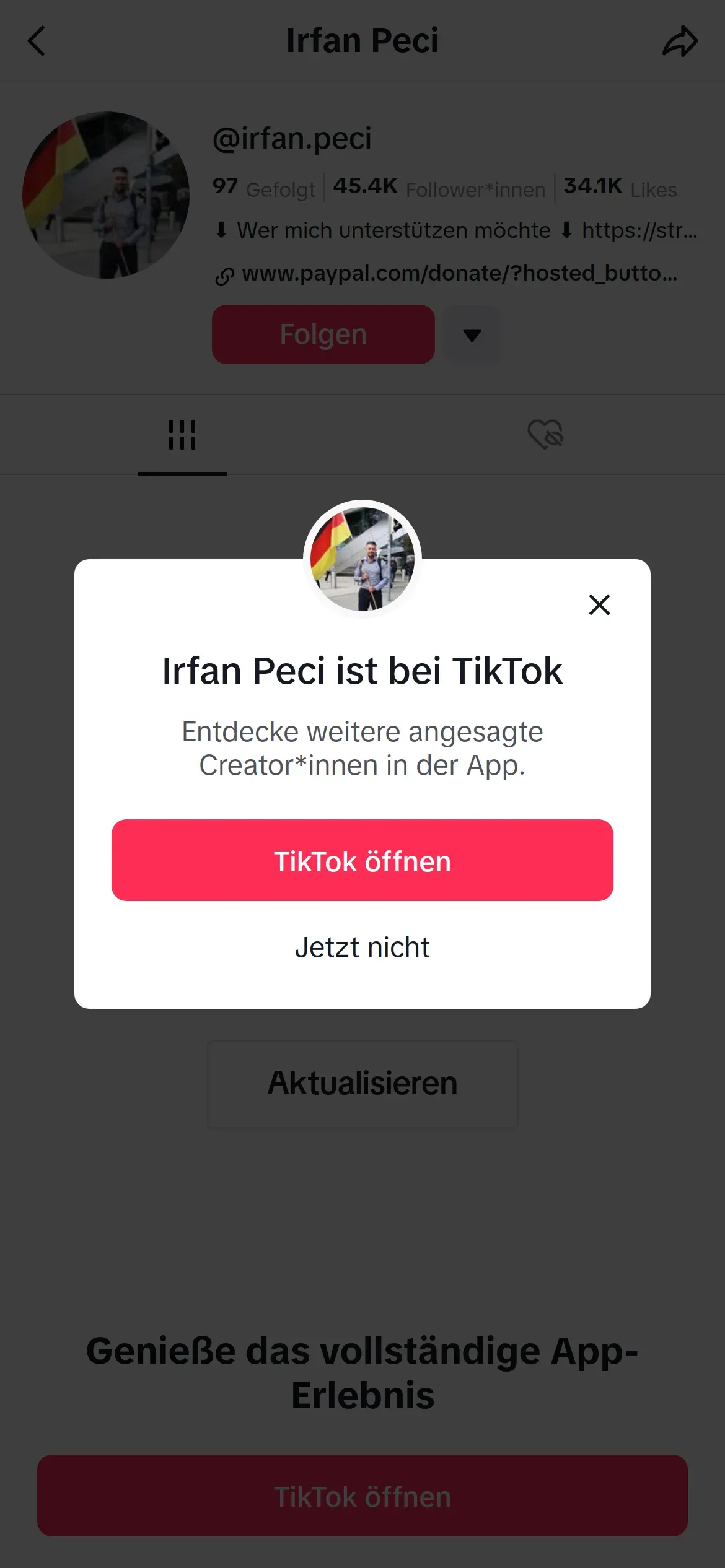The image size is (725, 1568).
Task: Tap the Aktualisieren refresh button
Action: 362,1084
